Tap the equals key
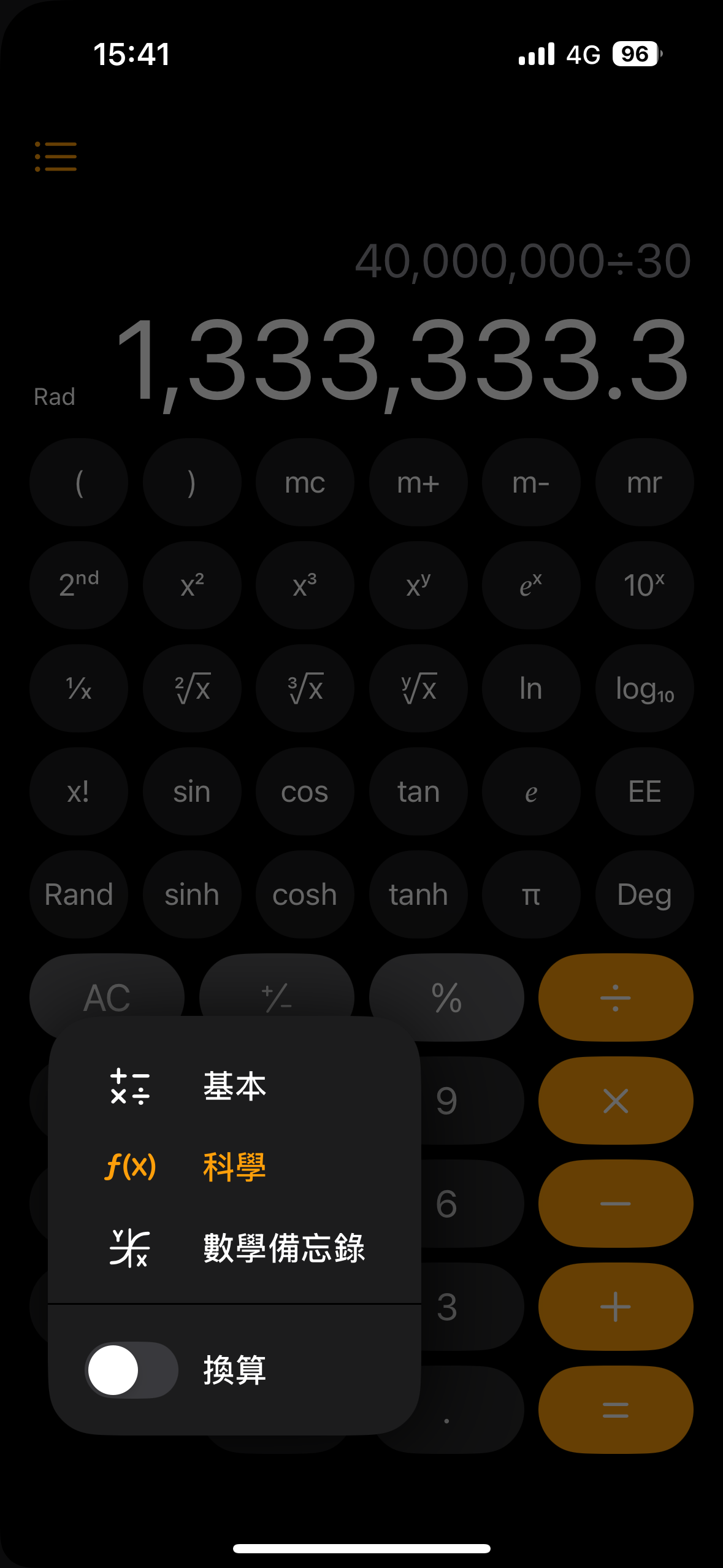723x1568 pixels. click(x=616, y=1410)
